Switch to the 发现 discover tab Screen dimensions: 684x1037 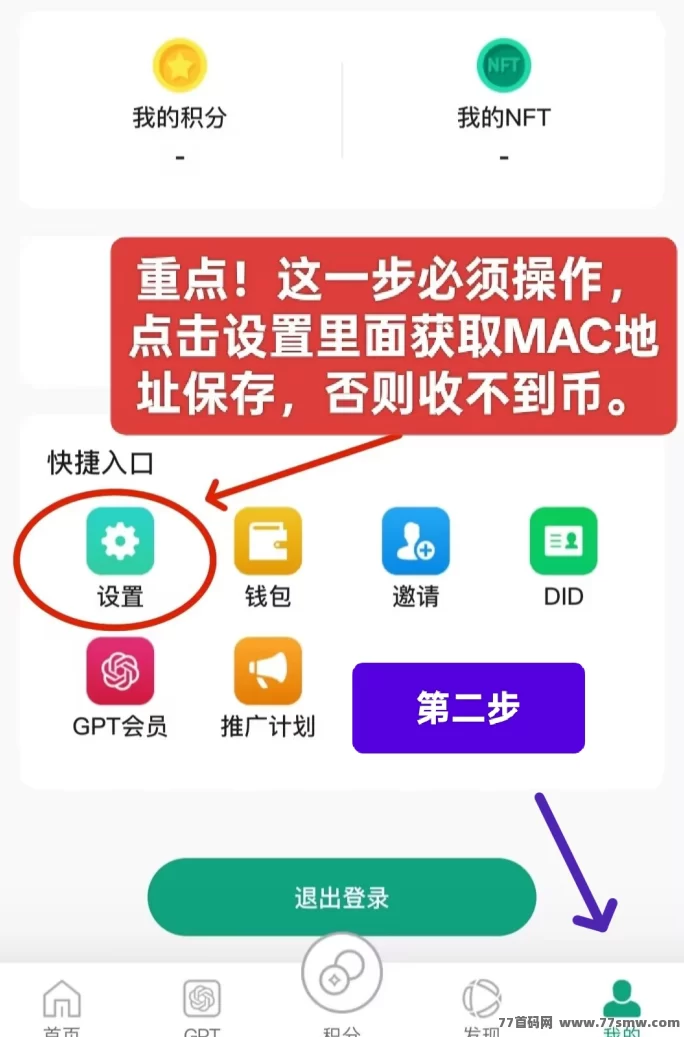point(481,1008)
